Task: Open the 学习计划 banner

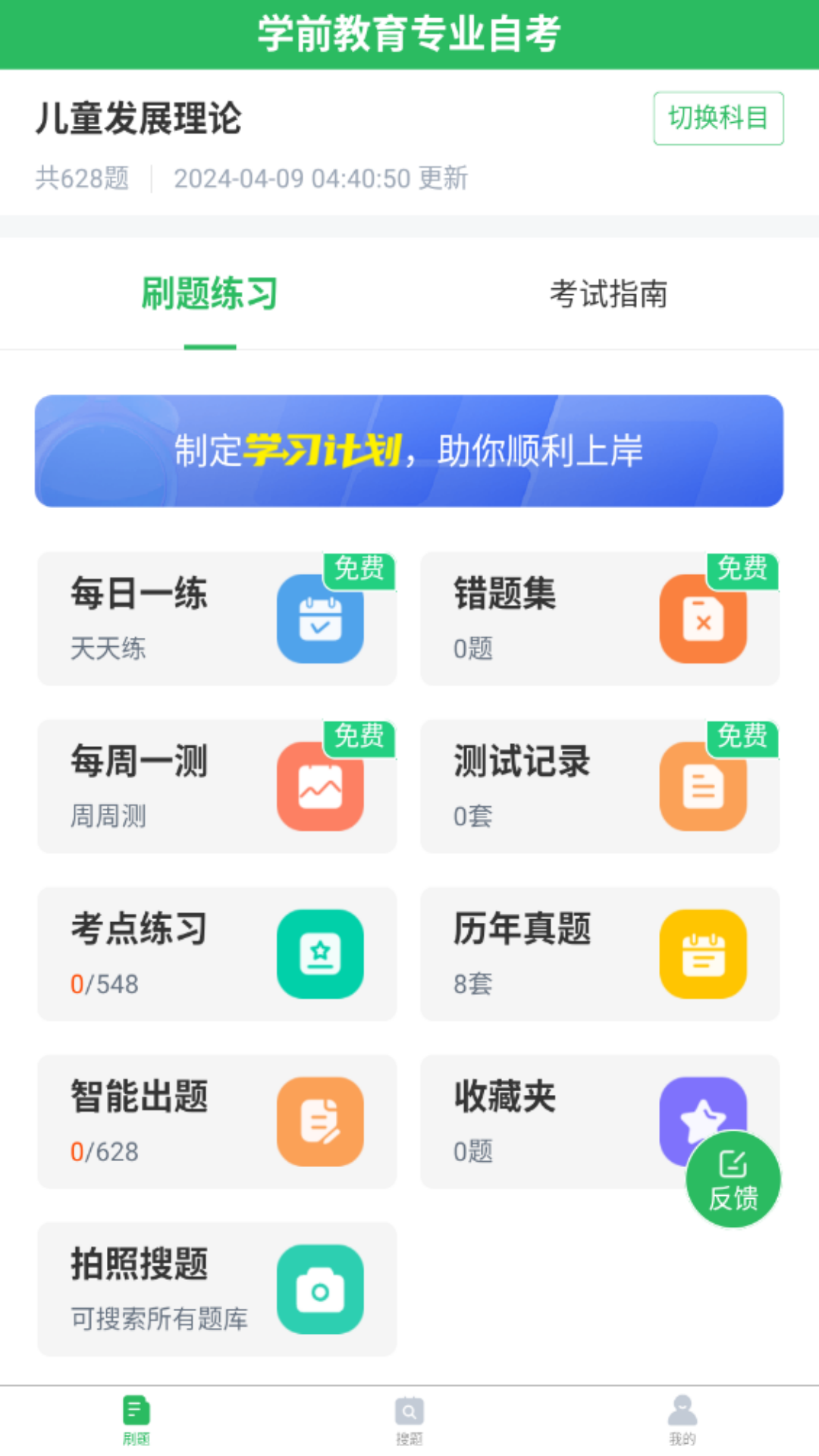Action: tap(409, 449)
